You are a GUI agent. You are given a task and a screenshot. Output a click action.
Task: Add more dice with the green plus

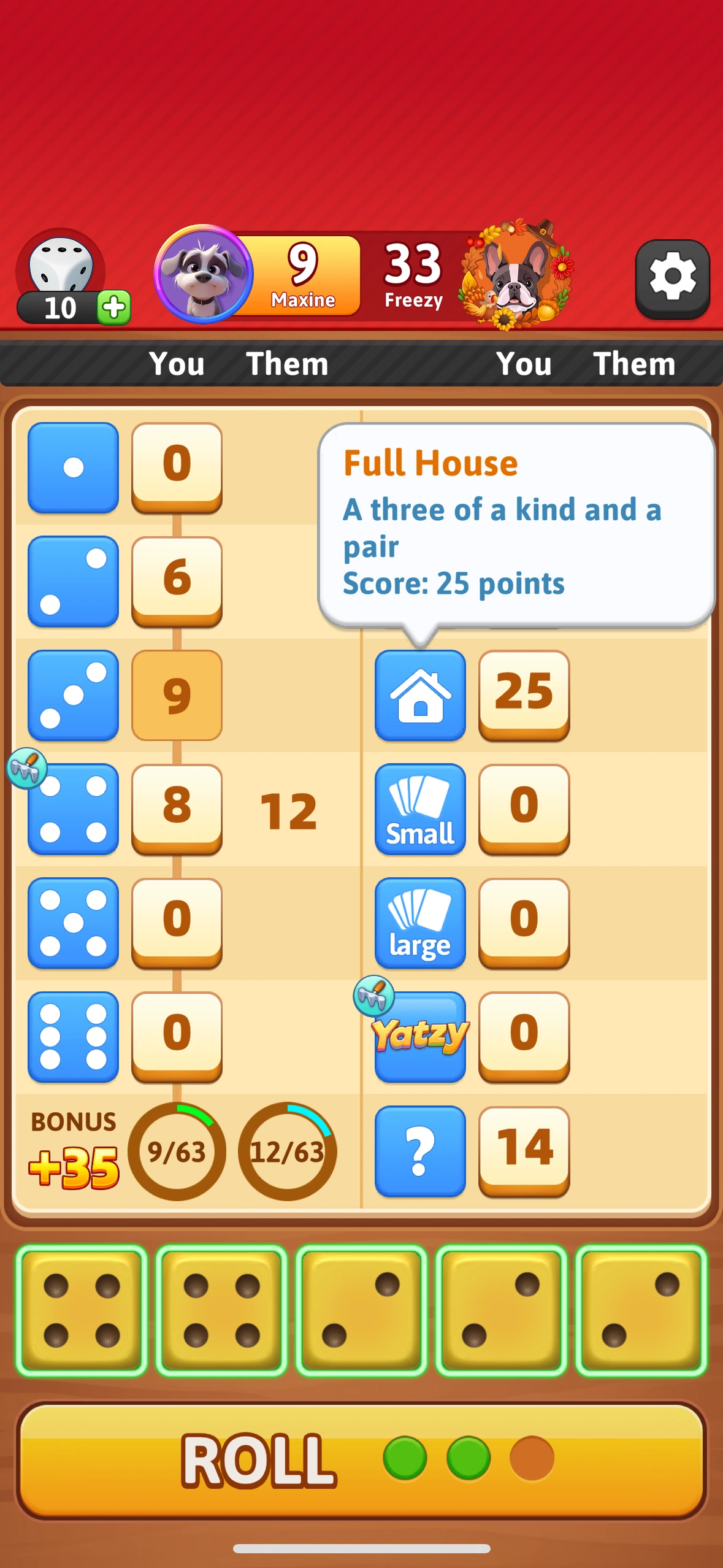tap(114, 307)
